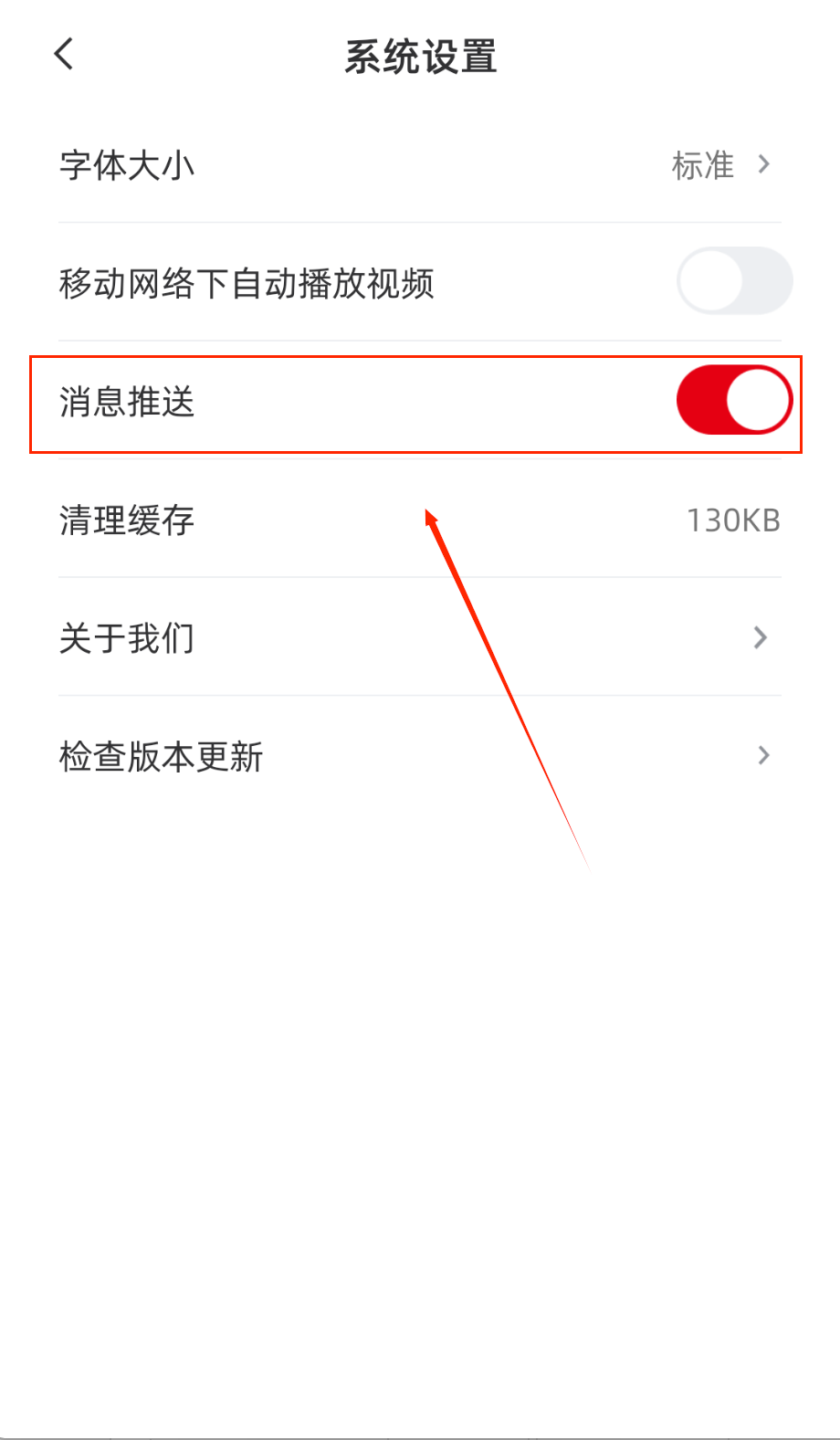Screen dimensions: 840x1440
Task: Check for updates via 检查版本更新
Action: pyautogui.click(x=419, y=756)
